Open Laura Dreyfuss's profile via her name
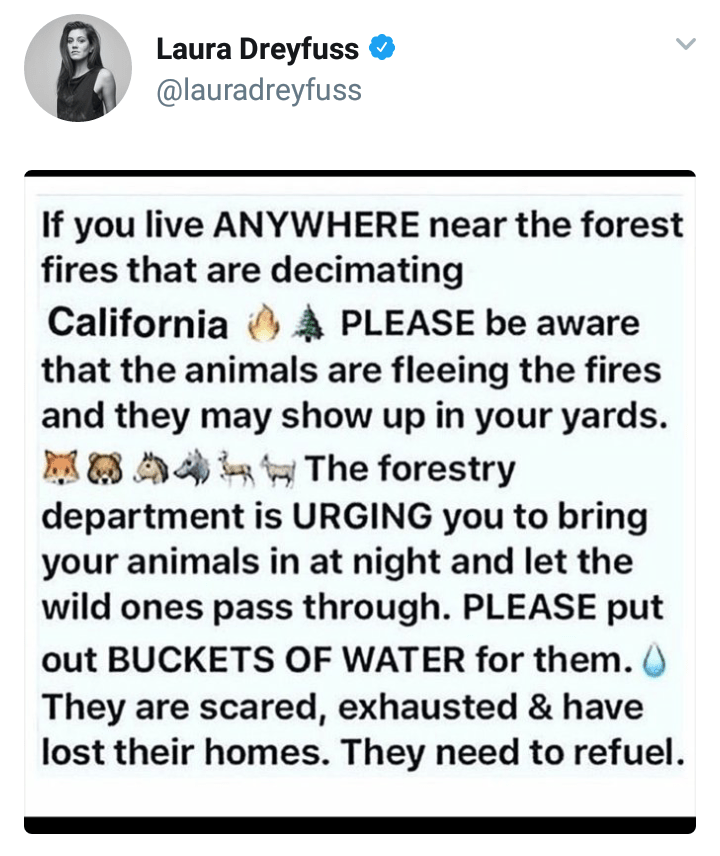The image size is (720, 856). [x=257, y=47]
